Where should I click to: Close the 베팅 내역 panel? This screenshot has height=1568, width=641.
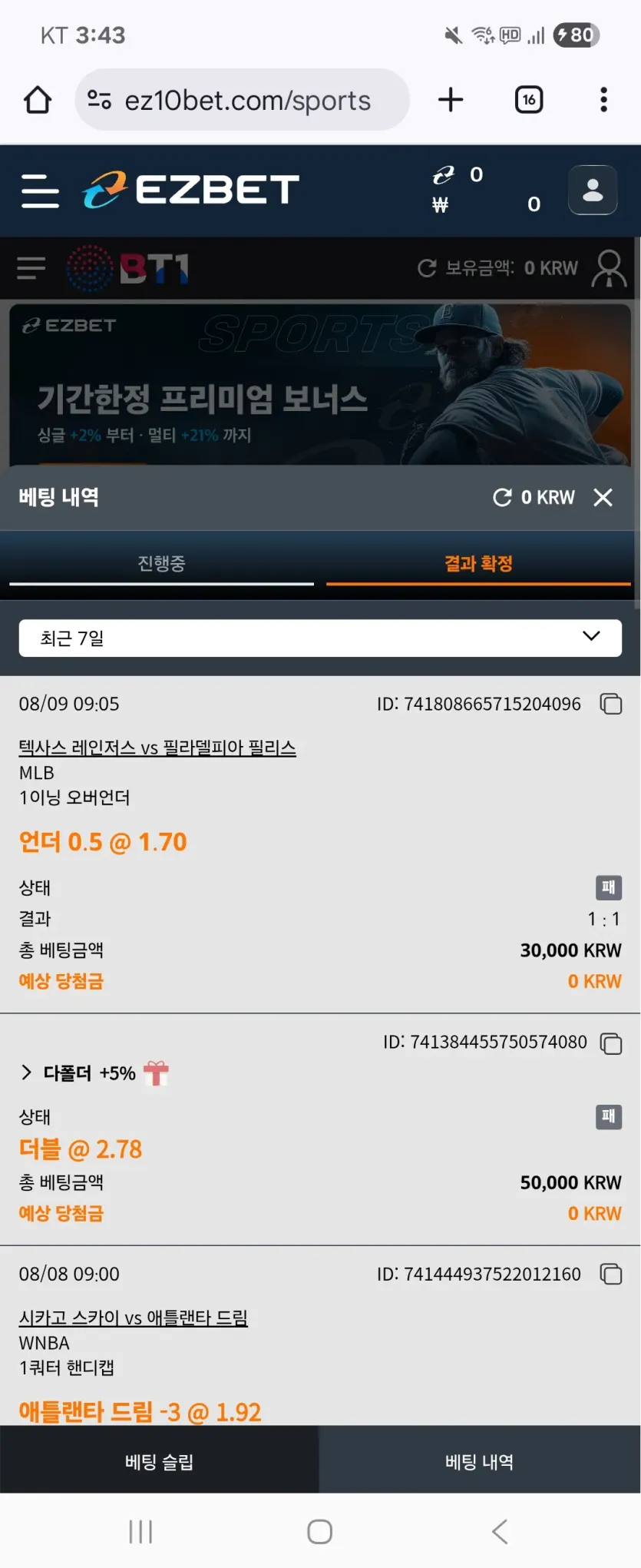pos(603,498)
